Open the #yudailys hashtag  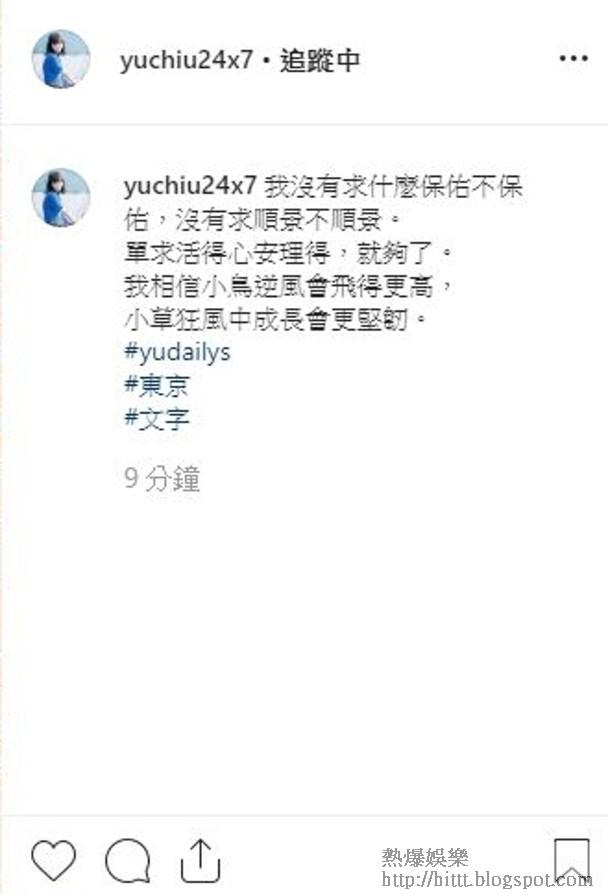coord(177,353)
